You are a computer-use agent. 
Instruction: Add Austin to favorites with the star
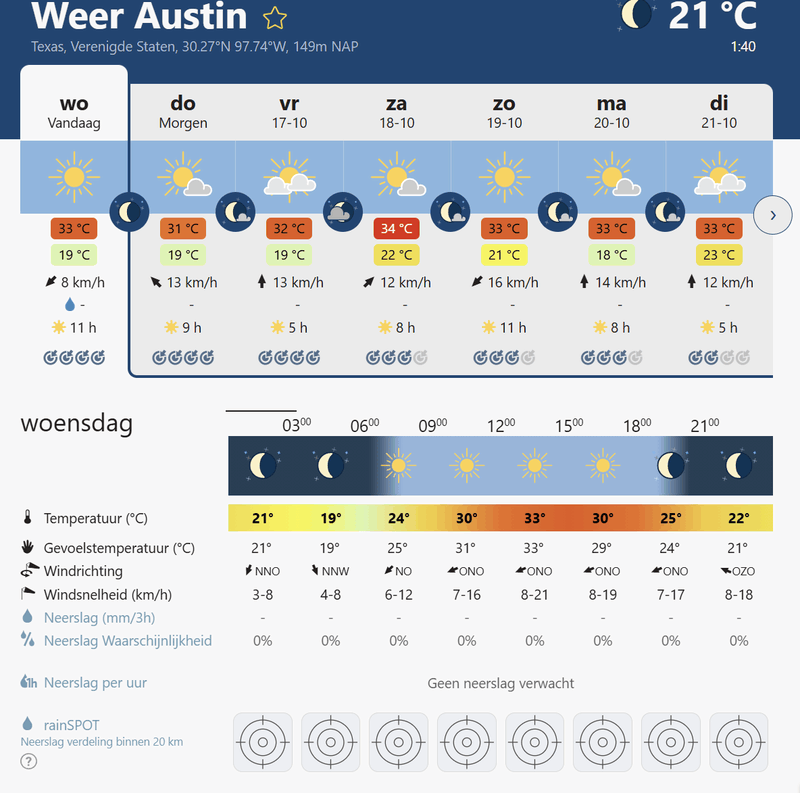[274, 17]
